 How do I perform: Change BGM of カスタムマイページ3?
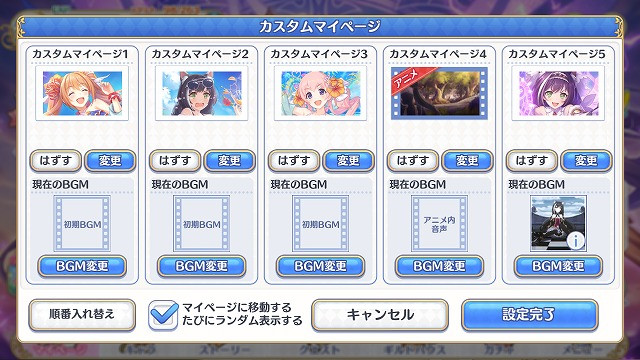click(320, 267)
